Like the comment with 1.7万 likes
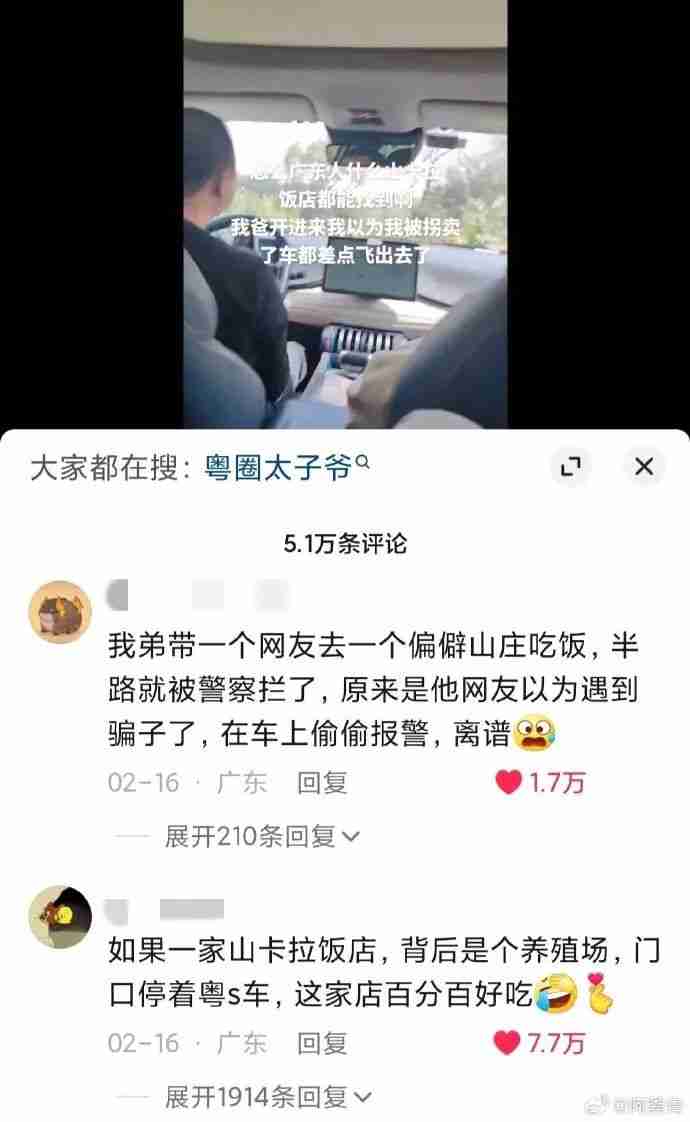The width and height of the screenshot is (690, 1122). point(510,783)
